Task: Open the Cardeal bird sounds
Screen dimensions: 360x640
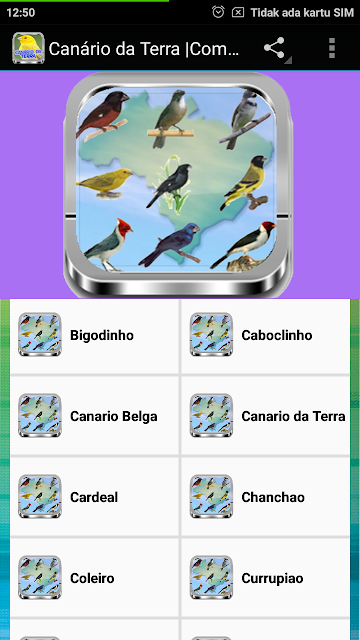Action: click(x=94, y=497)
